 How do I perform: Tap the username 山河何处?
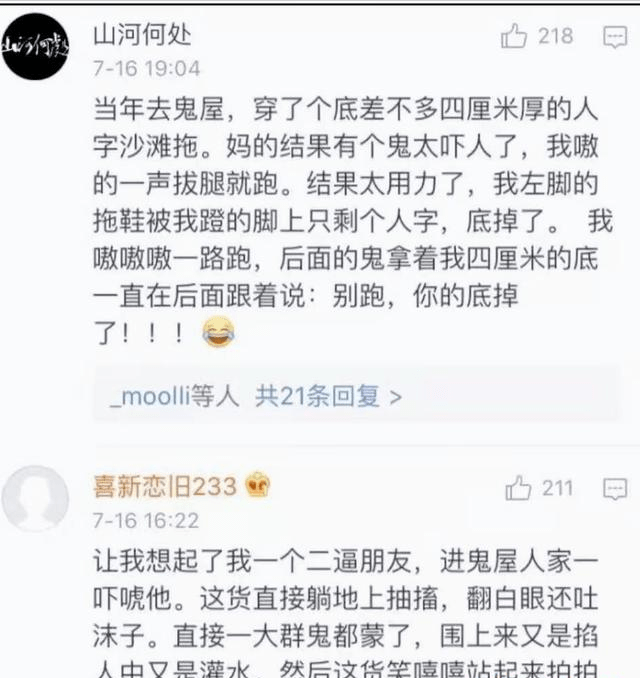(141, 35)
